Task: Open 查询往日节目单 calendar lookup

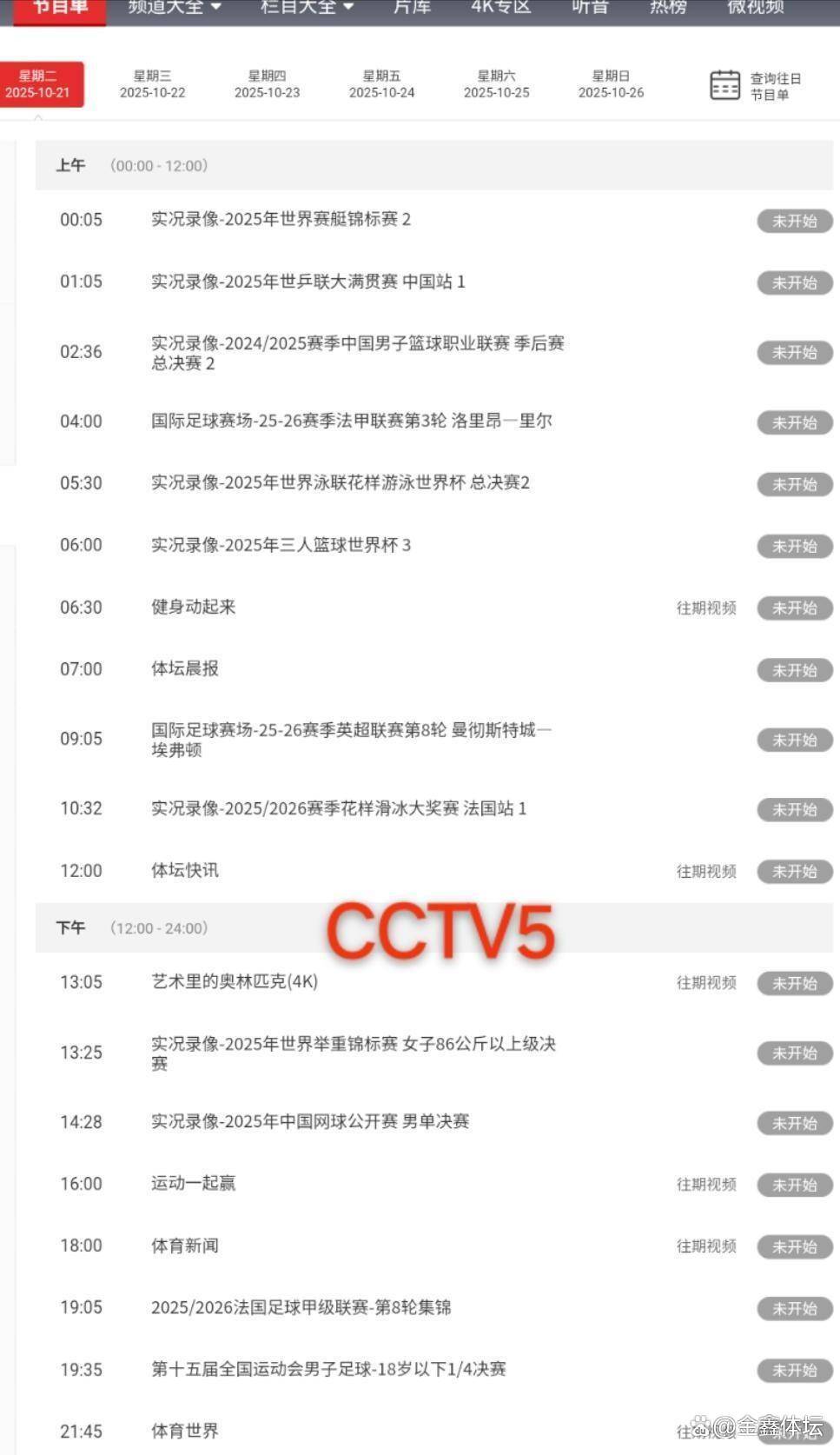Action: (x=755, y=86)
